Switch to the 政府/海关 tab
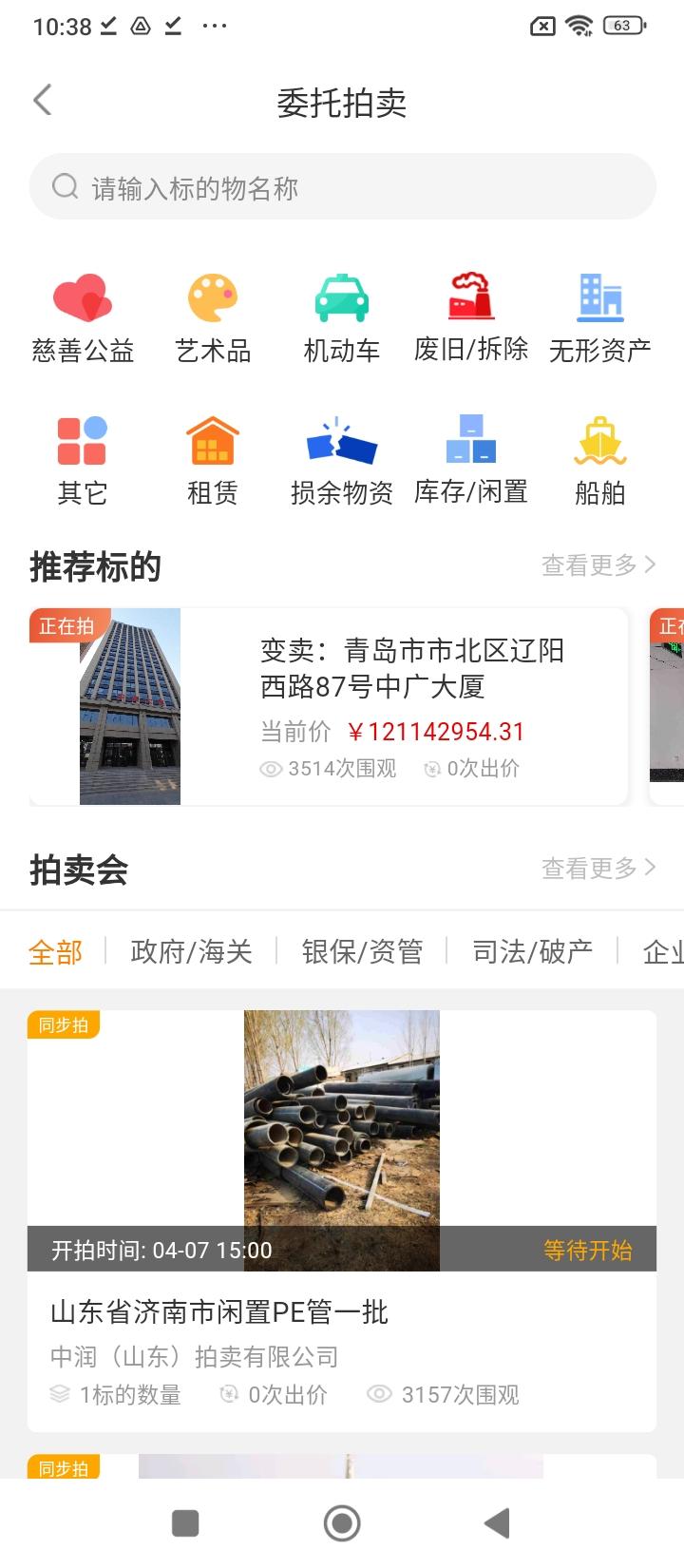This screenshot has width=684, height=1568. (x=191, y=950)
